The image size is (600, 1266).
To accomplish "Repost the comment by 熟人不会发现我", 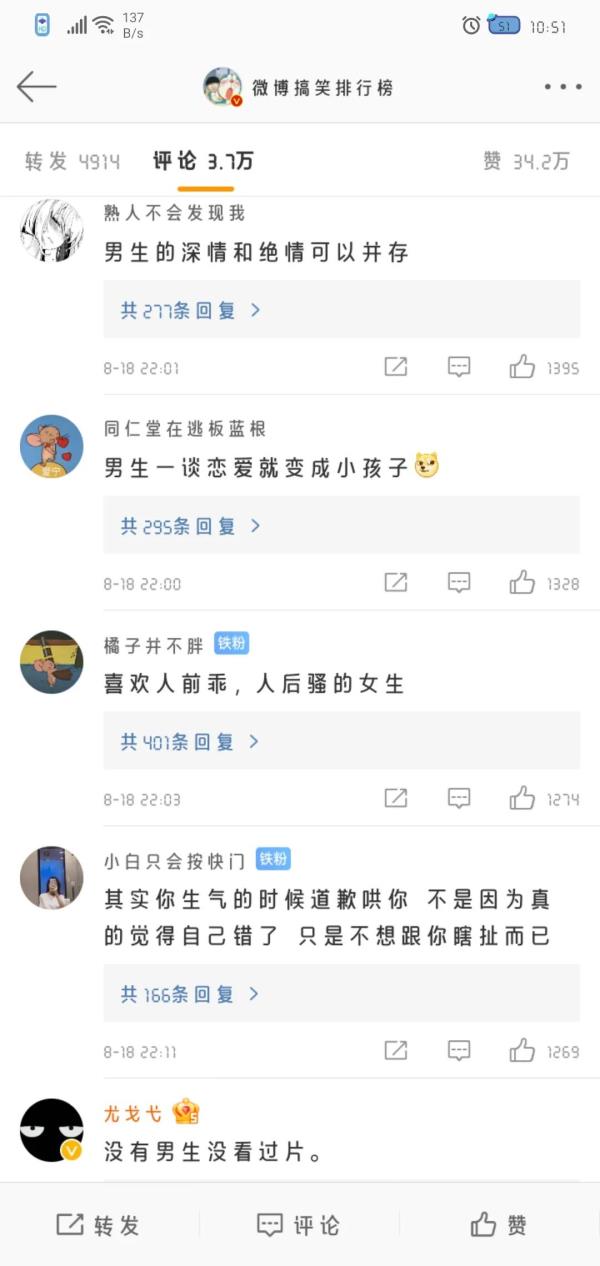I will pyautogui.click(x=396, y=367).
